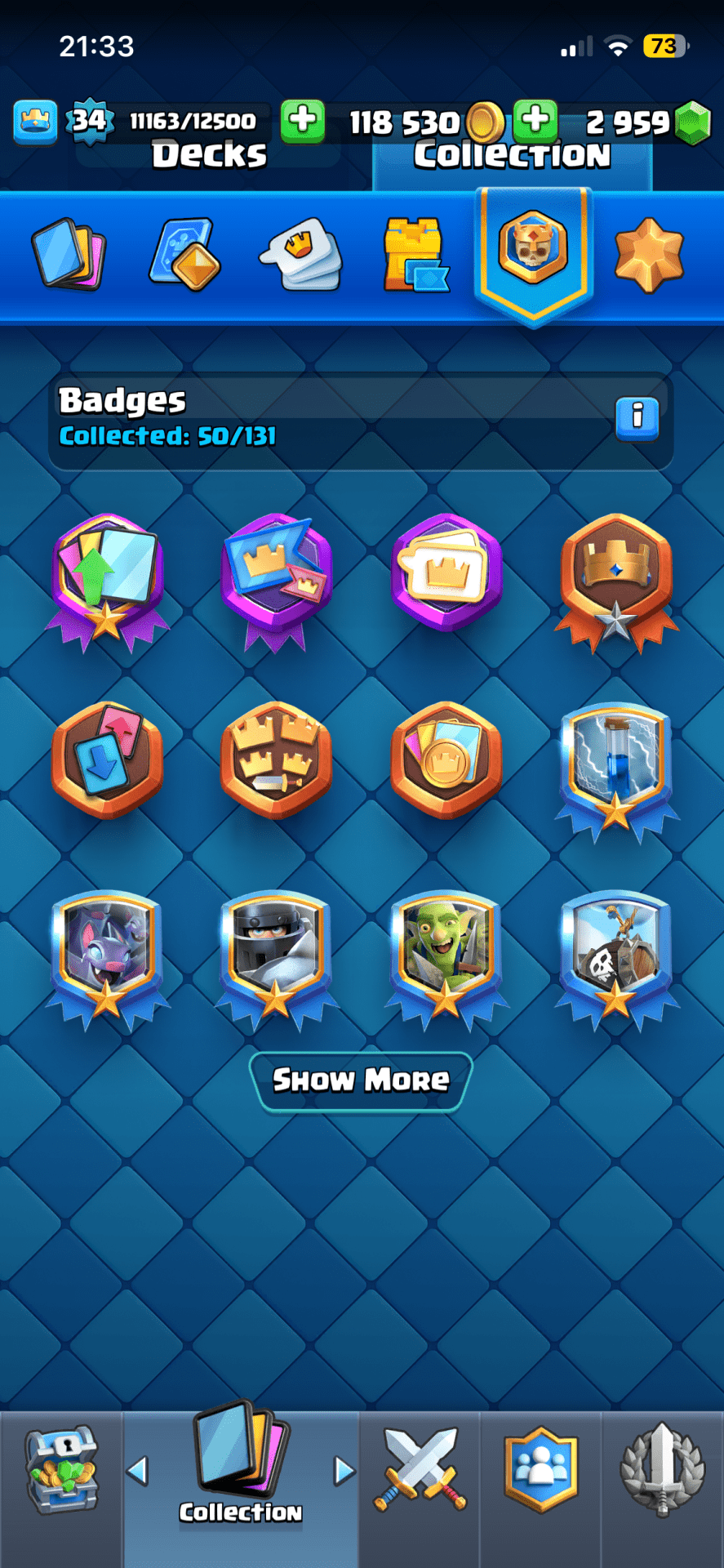The image size is (724, 1568).
Task: Open the sword and laurel events tab
Action: click(662, 1470)
